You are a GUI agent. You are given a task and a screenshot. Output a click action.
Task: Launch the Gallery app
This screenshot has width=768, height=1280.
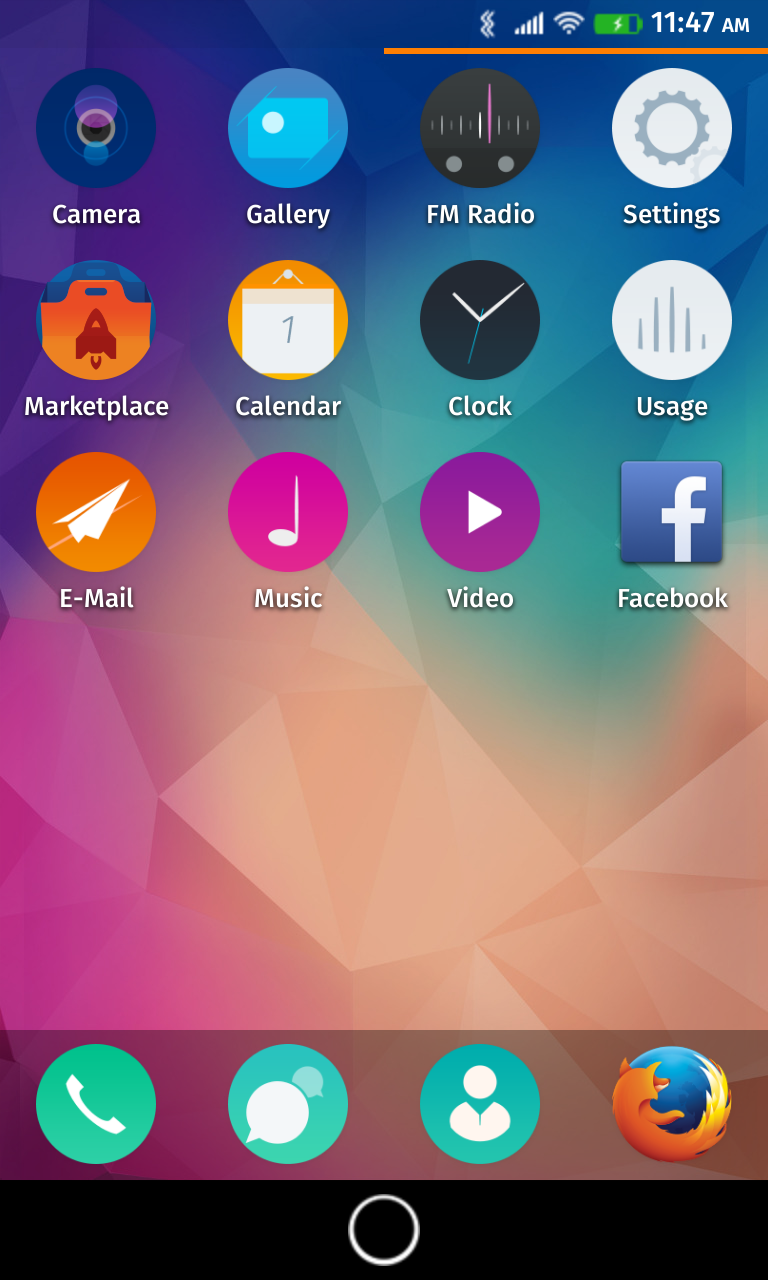[288, 128]
